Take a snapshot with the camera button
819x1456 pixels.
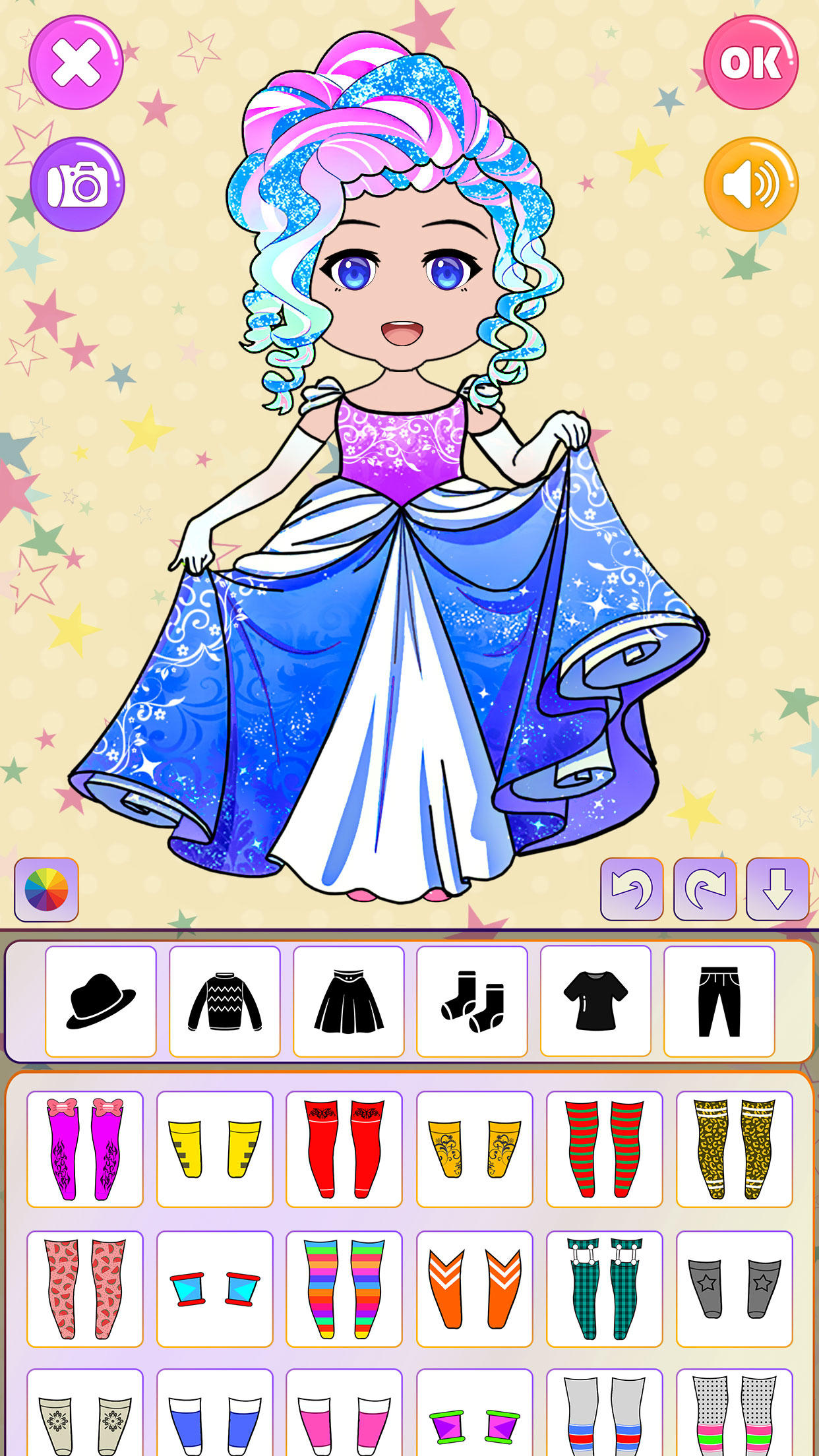[77, 184]
